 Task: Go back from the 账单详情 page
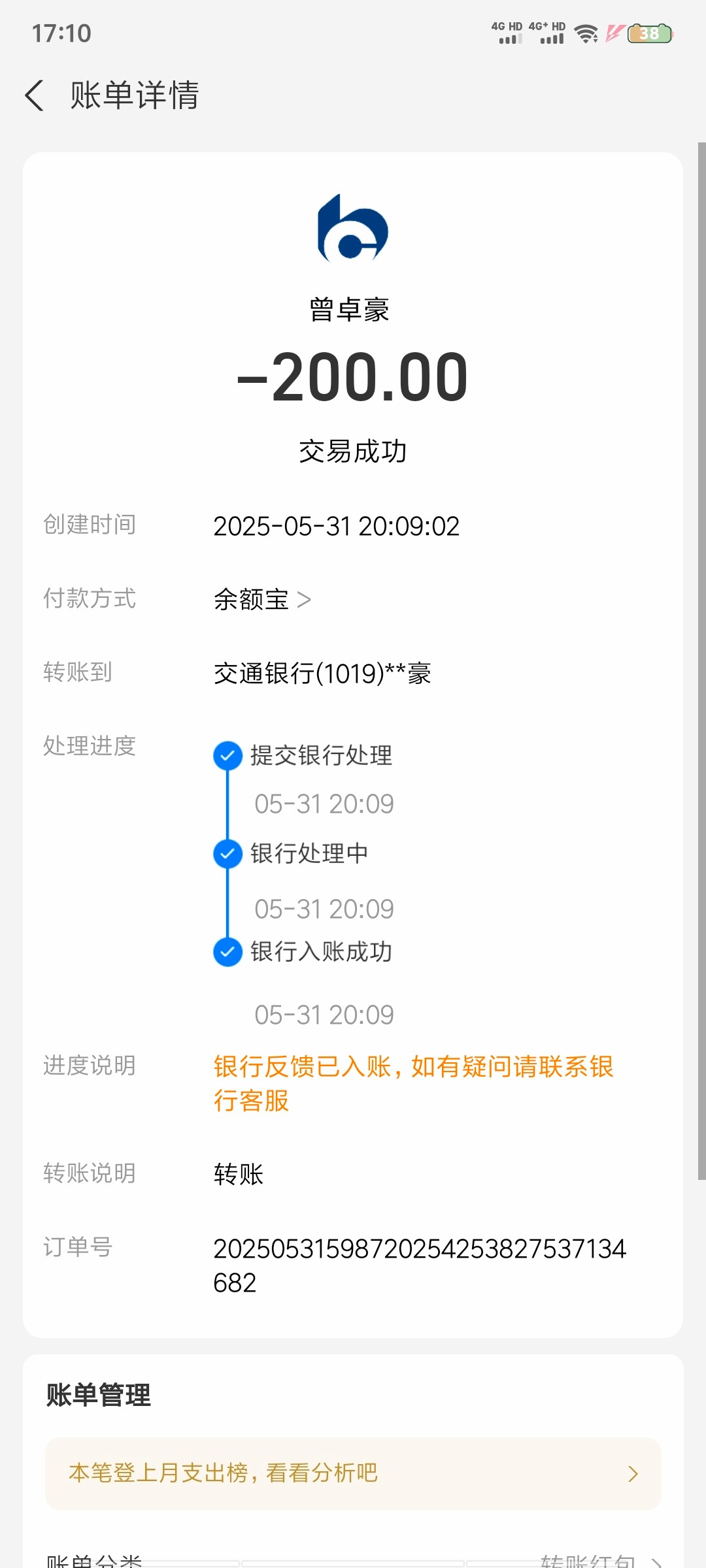pos(35,95)
